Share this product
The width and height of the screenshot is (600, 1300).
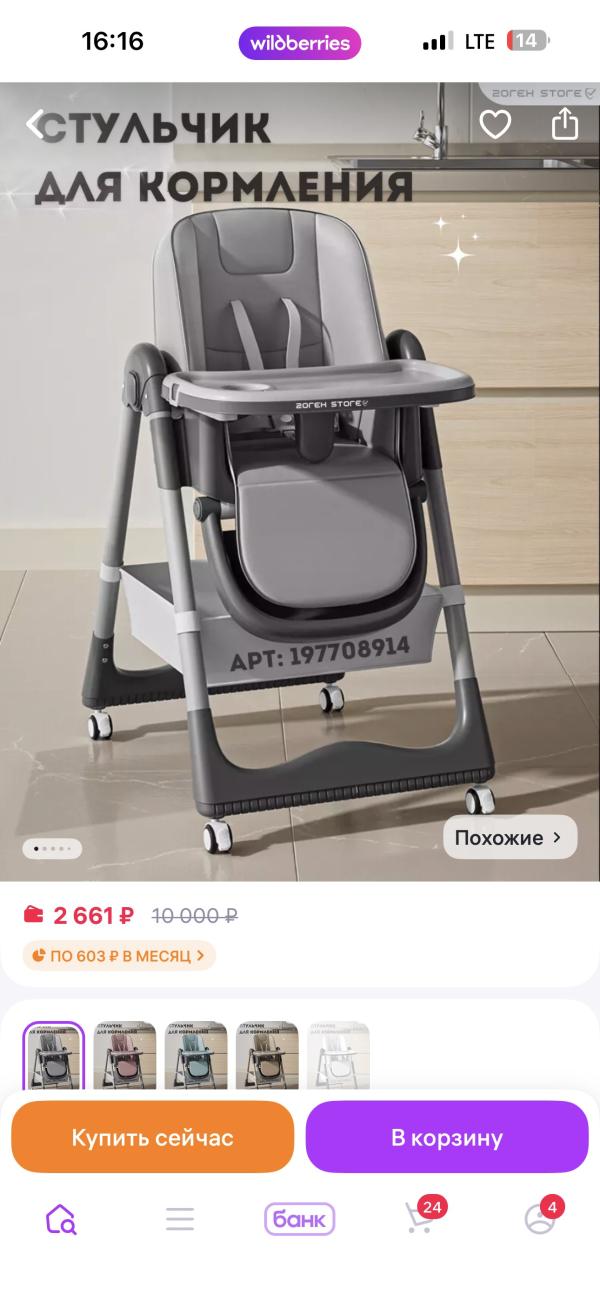(565, 123)
